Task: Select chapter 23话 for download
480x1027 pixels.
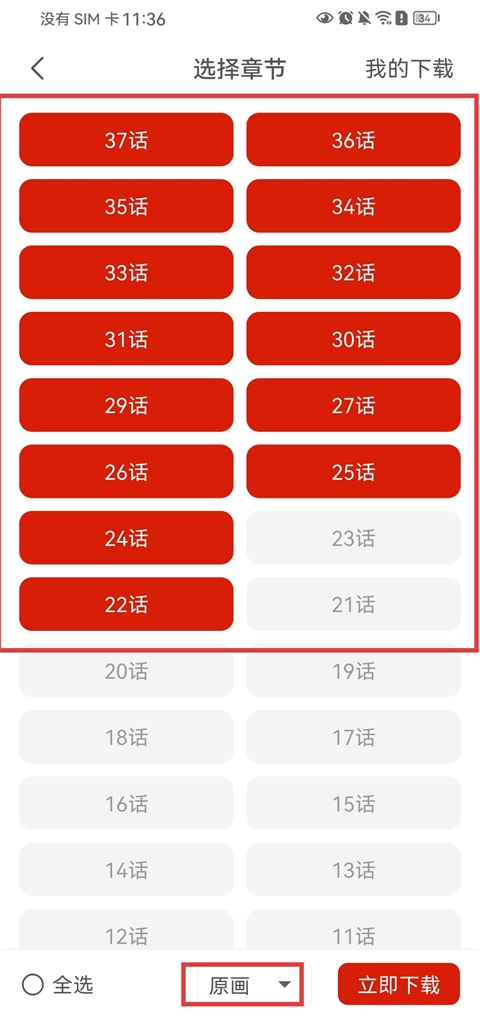Action: tap(354, 538)
